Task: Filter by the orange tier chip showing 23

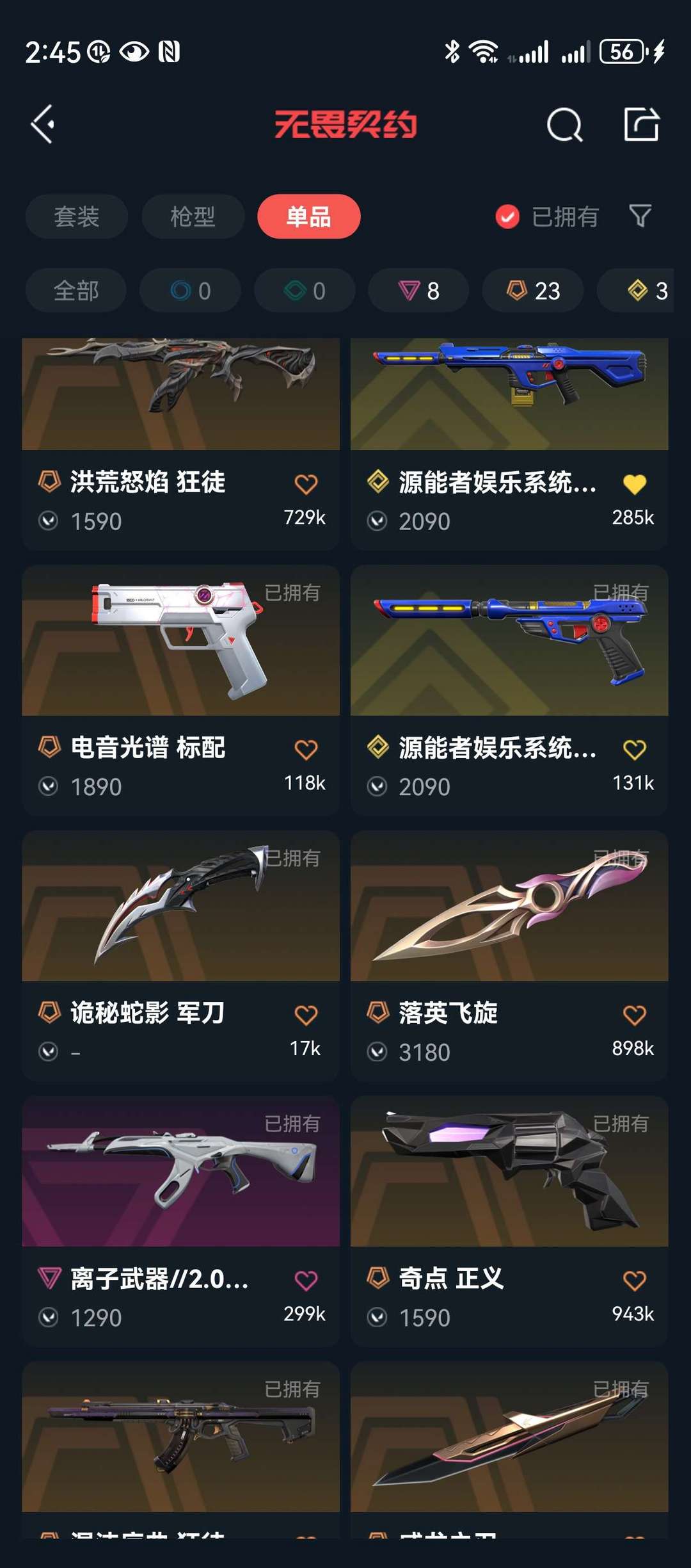Action: pos(533,291)
